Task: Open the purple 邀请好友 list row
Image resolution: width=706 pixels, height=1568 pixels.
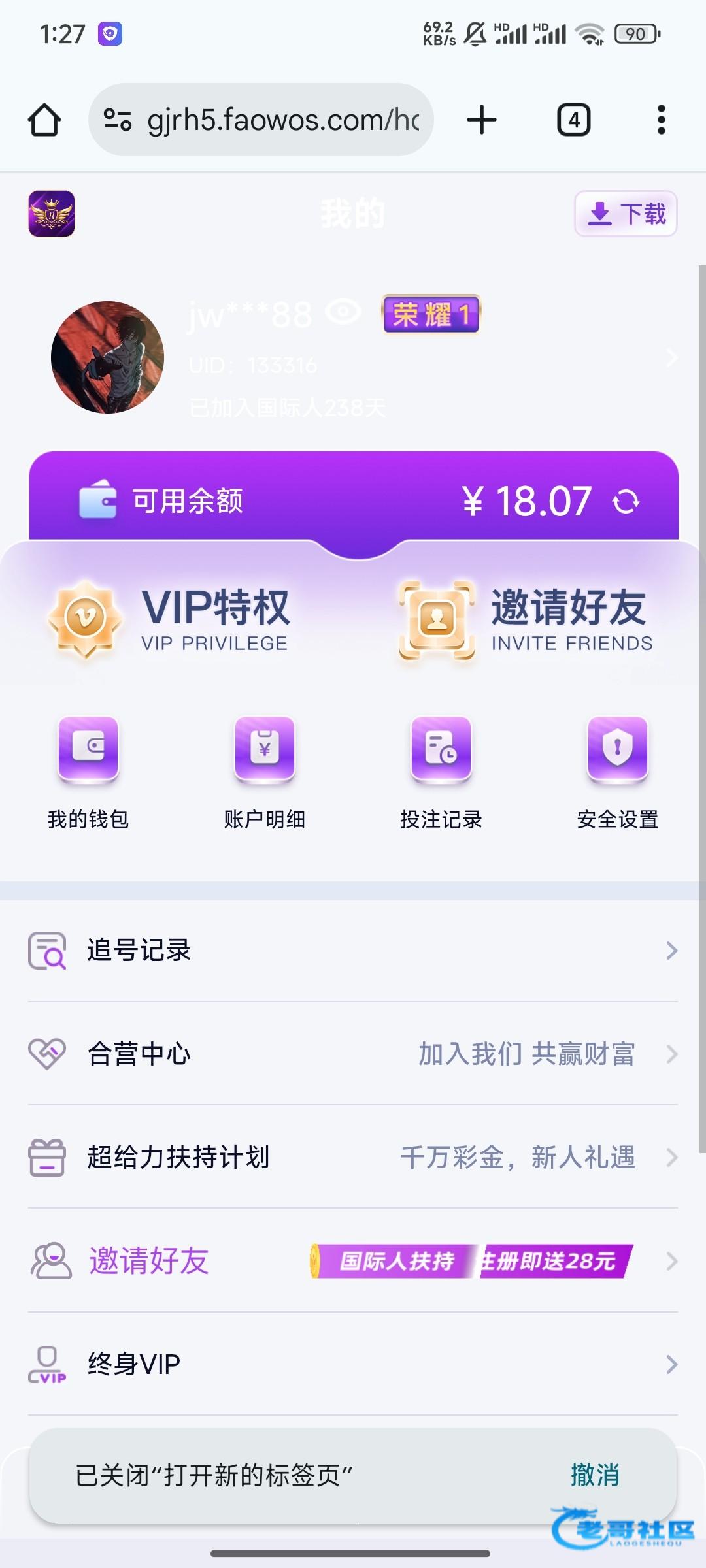Action: [x=353, y=1261]
